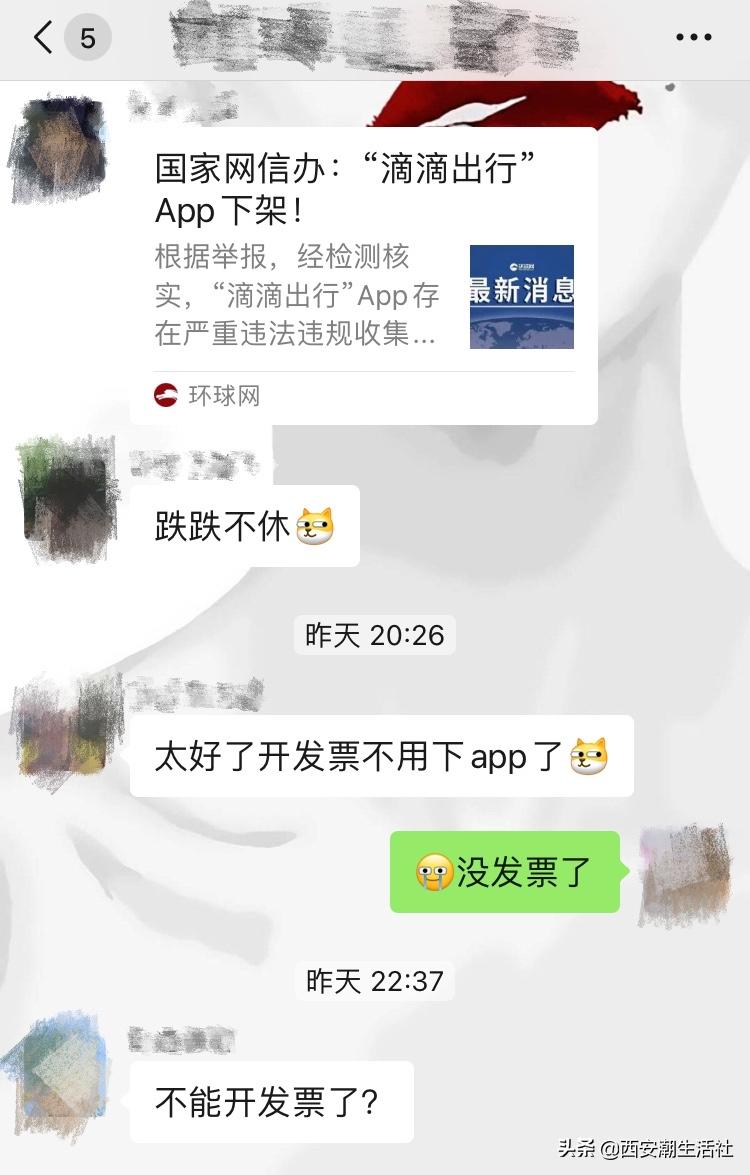
Task: Tap the timestamp 昨天 20:26
Action: pyautogui.click(x=375, y=634)
